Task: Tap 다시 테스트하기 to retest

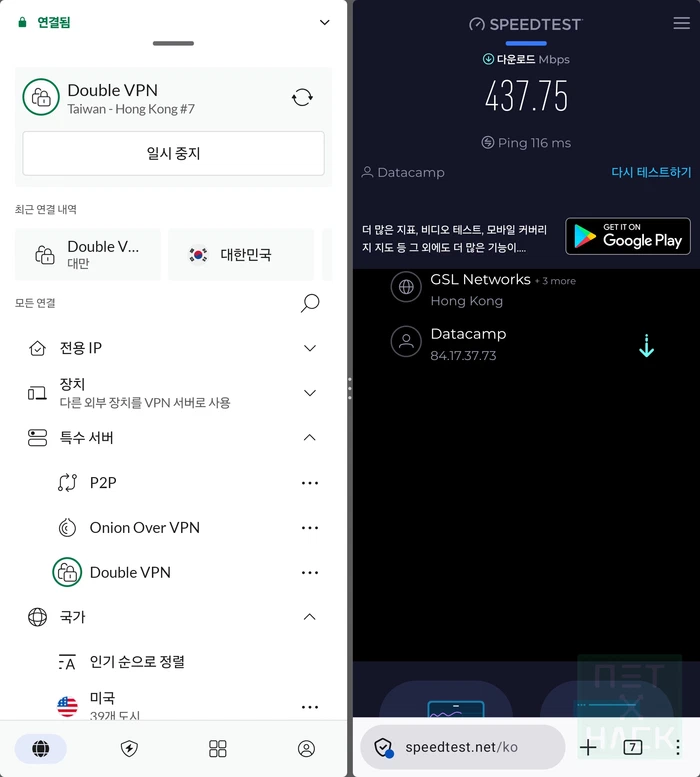Action: (x=651, y=172)
